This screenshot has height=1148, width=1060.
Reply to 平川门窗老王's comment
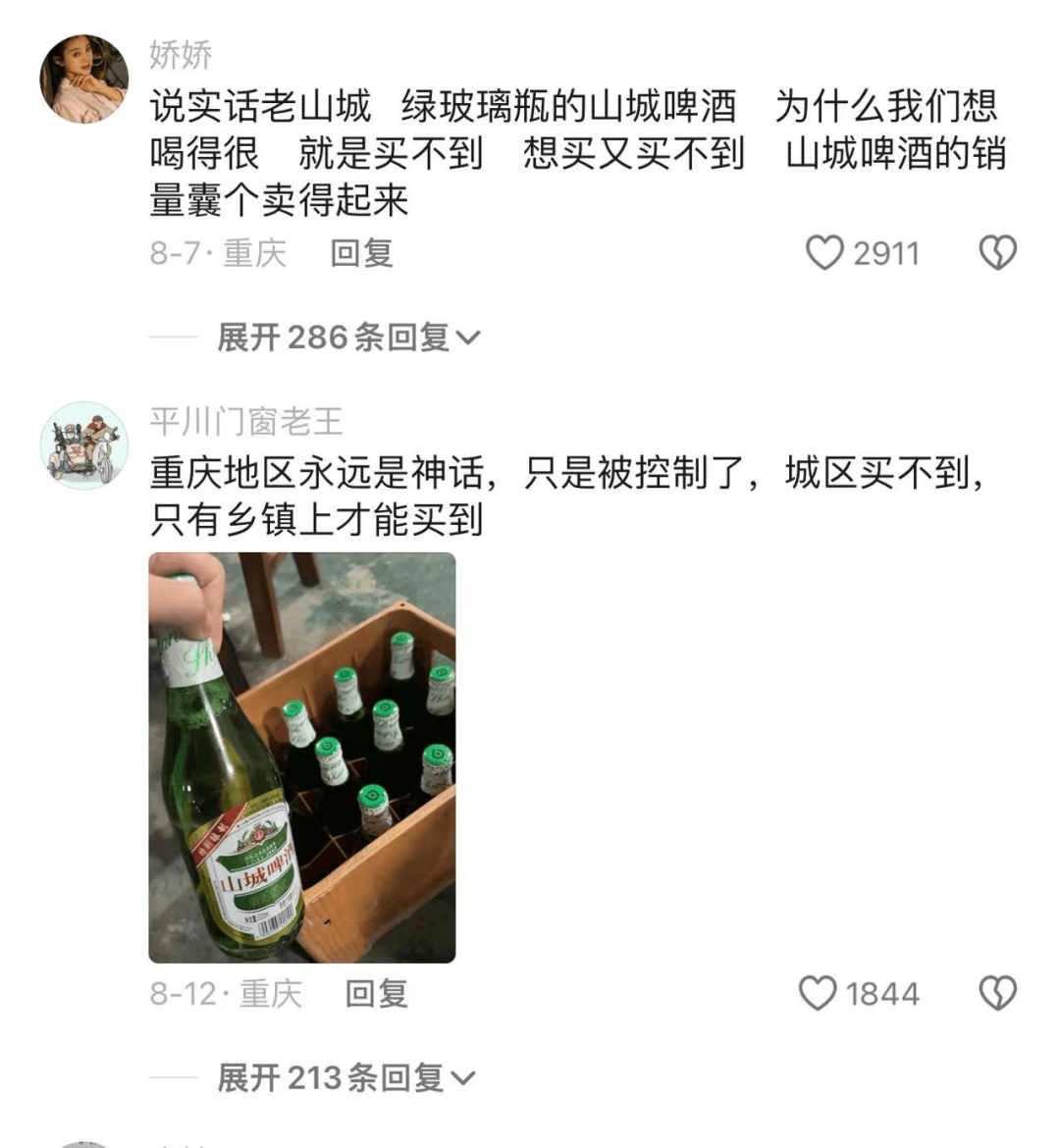376,993
